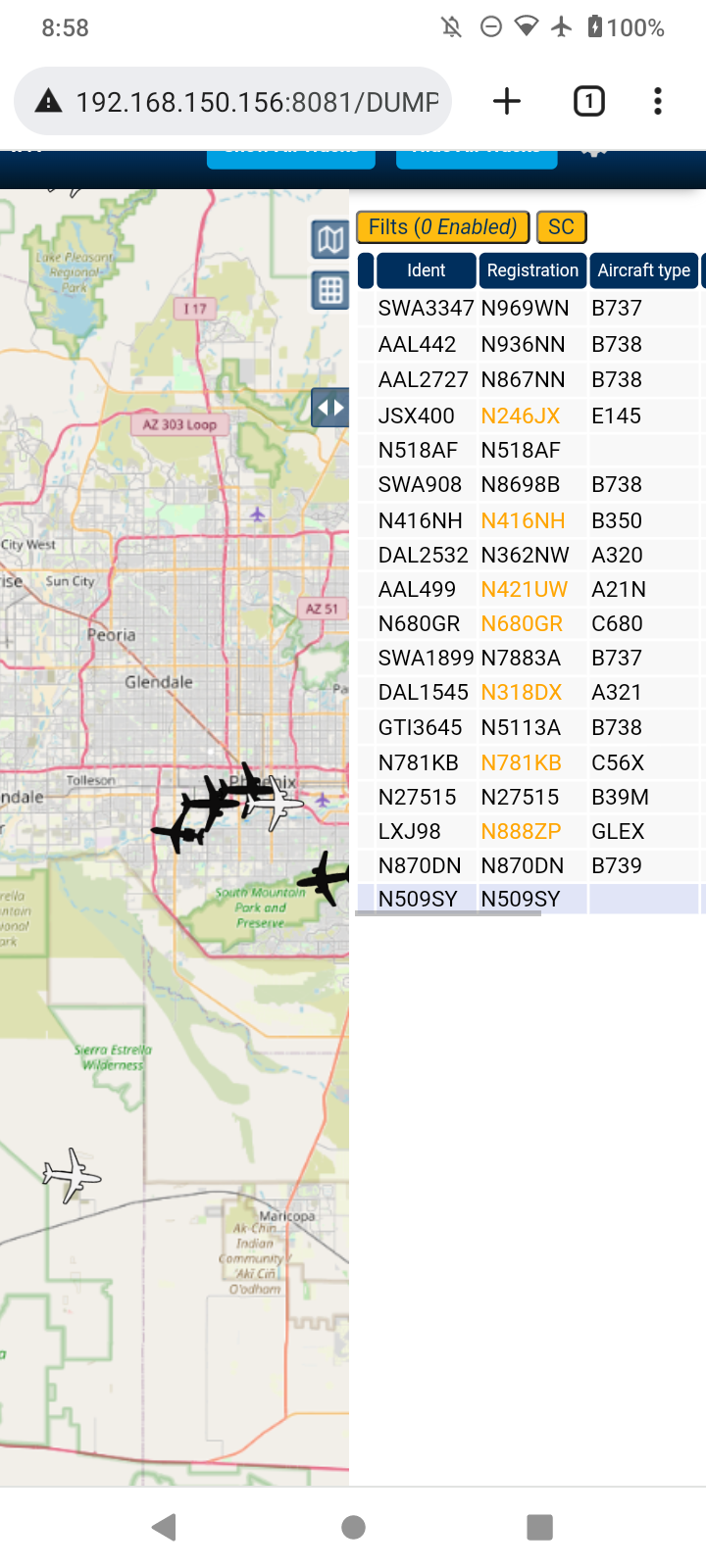Sort the table by Registration
706x1568 pixels.
pos(532,270)
